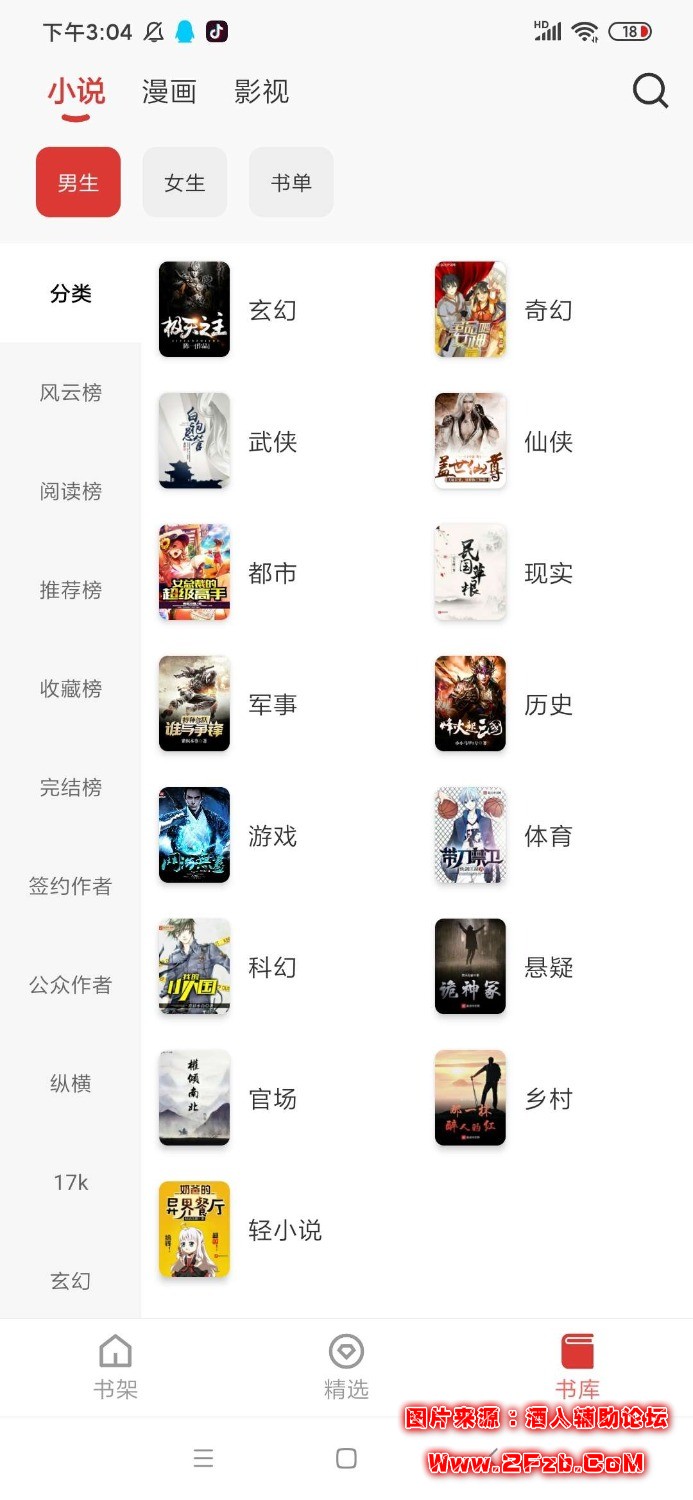The width and height of the screenshot is (693, 1500).
Task: Browse the 仙侠 category
Action: (x=506, y=442)
